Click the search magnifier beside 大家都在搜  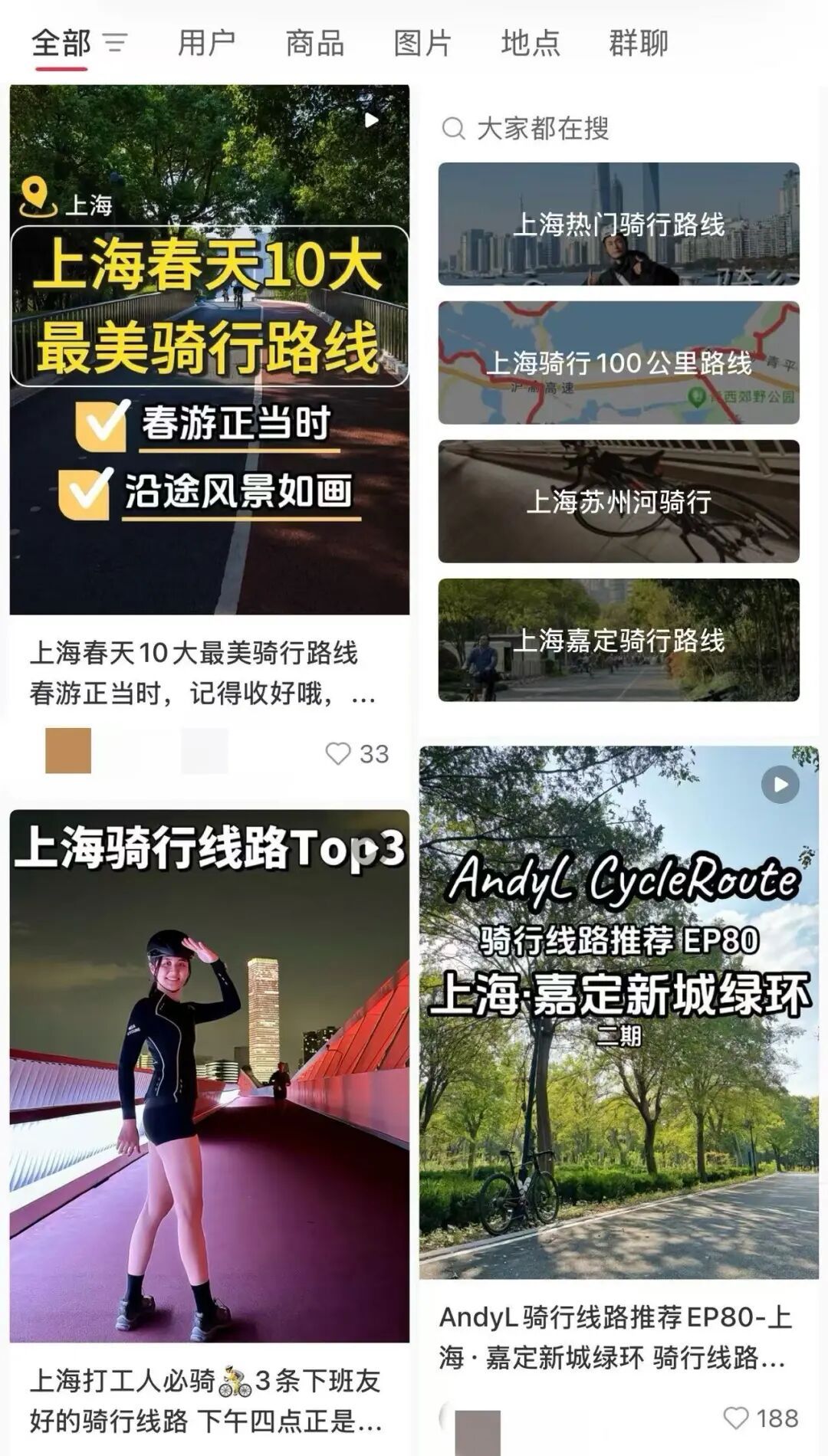[454, 129]
